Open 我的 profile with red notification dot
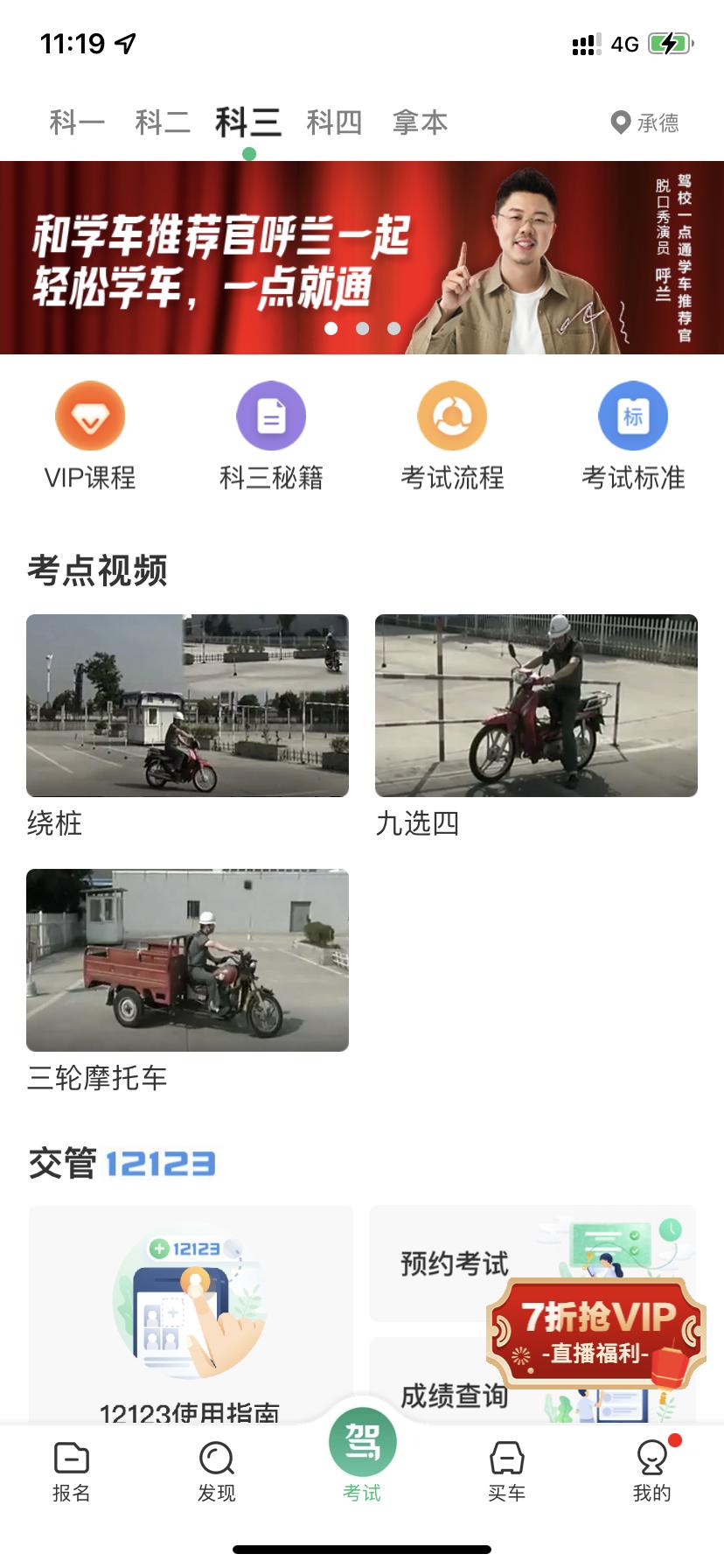724x1568 pixels. pyautogui.click(x=651, y=1470)
